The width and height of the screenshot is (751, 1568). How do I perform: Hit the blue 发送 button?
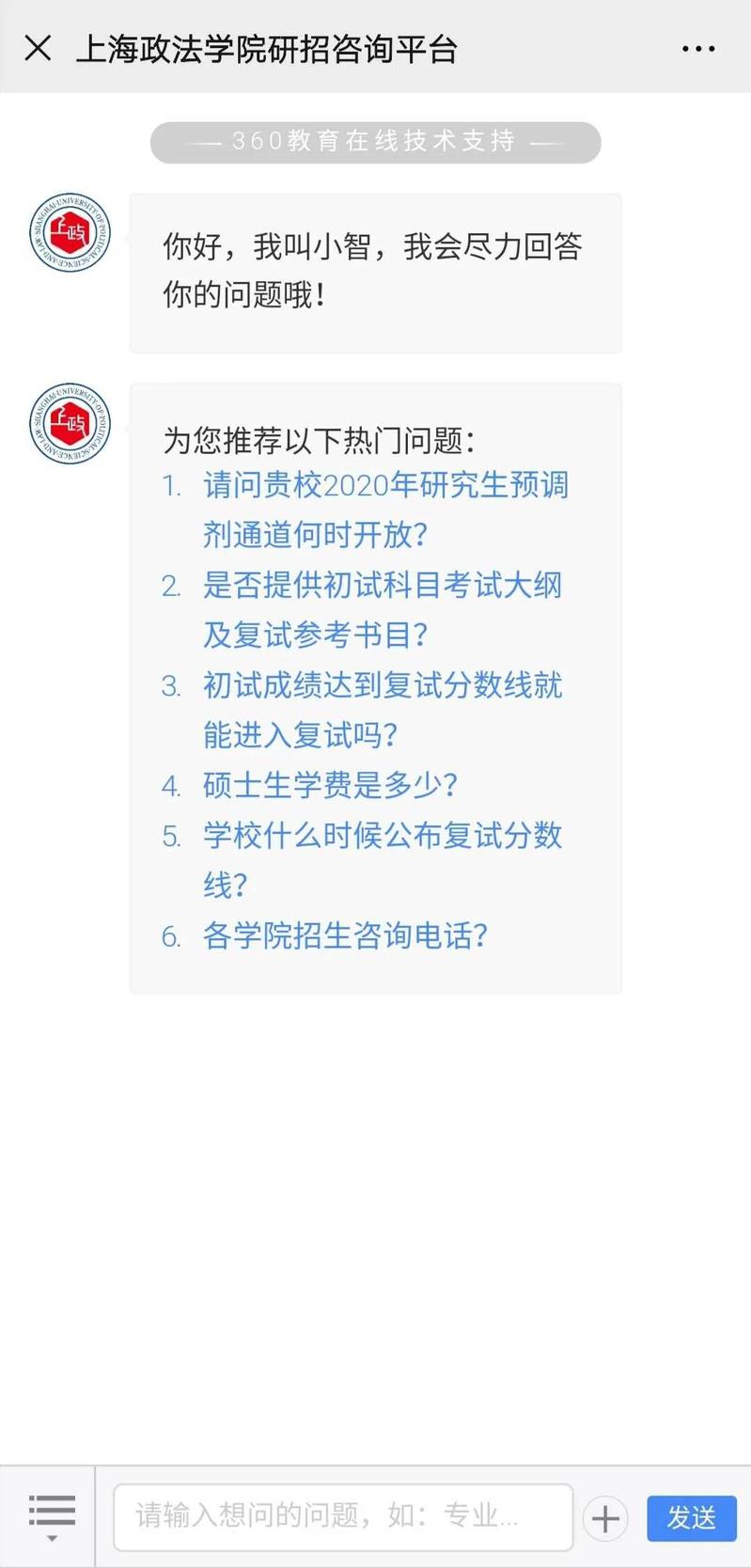[x=691, y=1517]
